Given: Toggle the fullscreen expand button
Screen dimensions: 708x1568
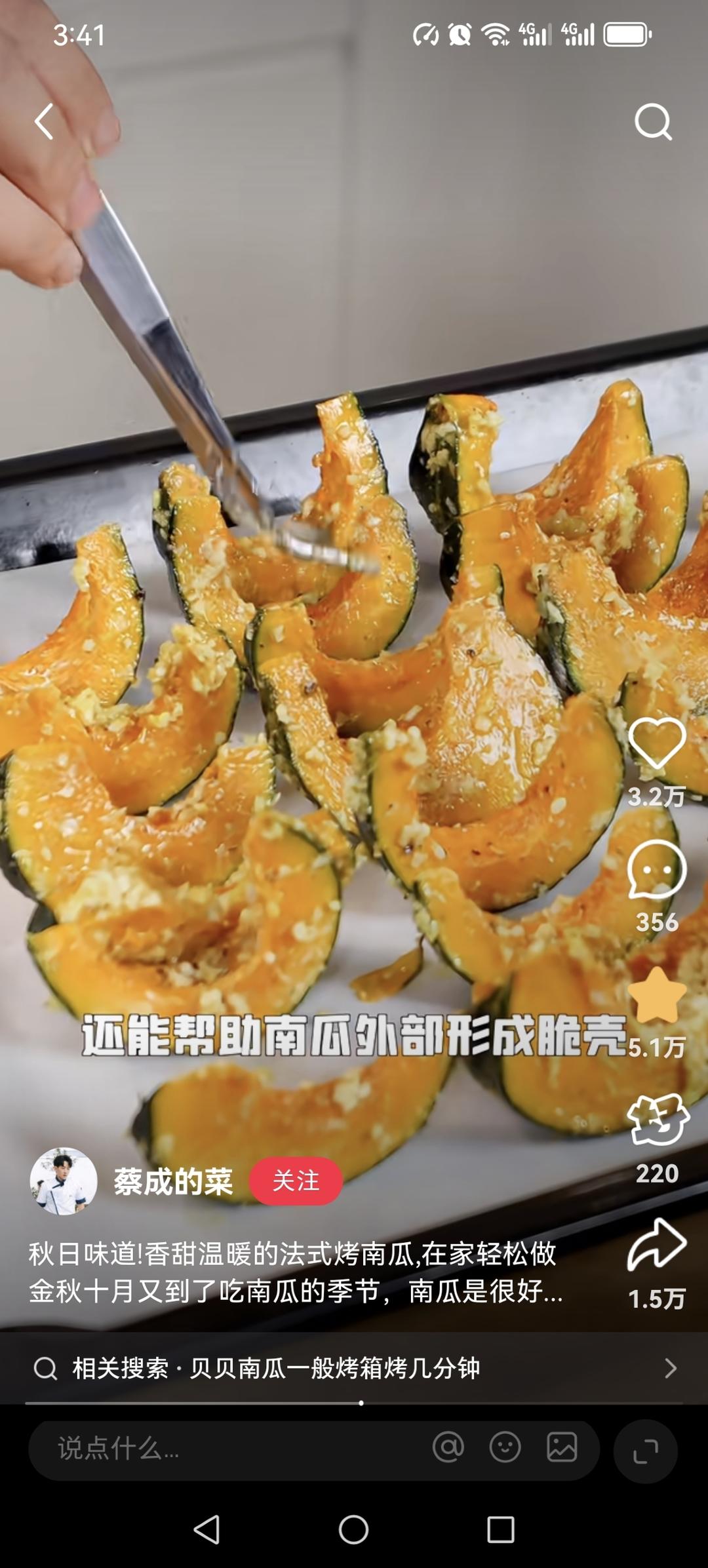Looking at the screenshot, I should (x=645, y=1451).
